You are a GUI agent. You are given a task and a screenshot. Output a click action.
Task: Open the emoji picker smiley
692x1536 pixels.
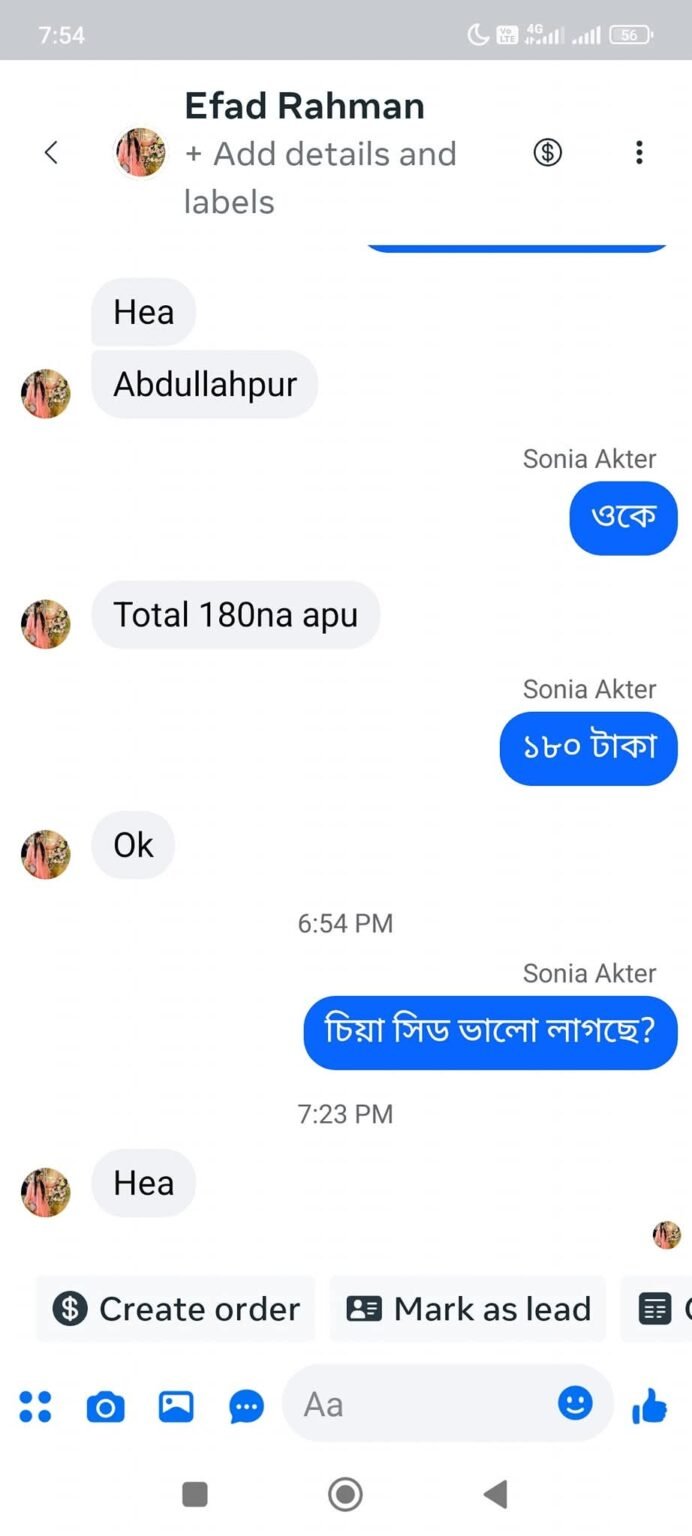[x=575, y=1403]
